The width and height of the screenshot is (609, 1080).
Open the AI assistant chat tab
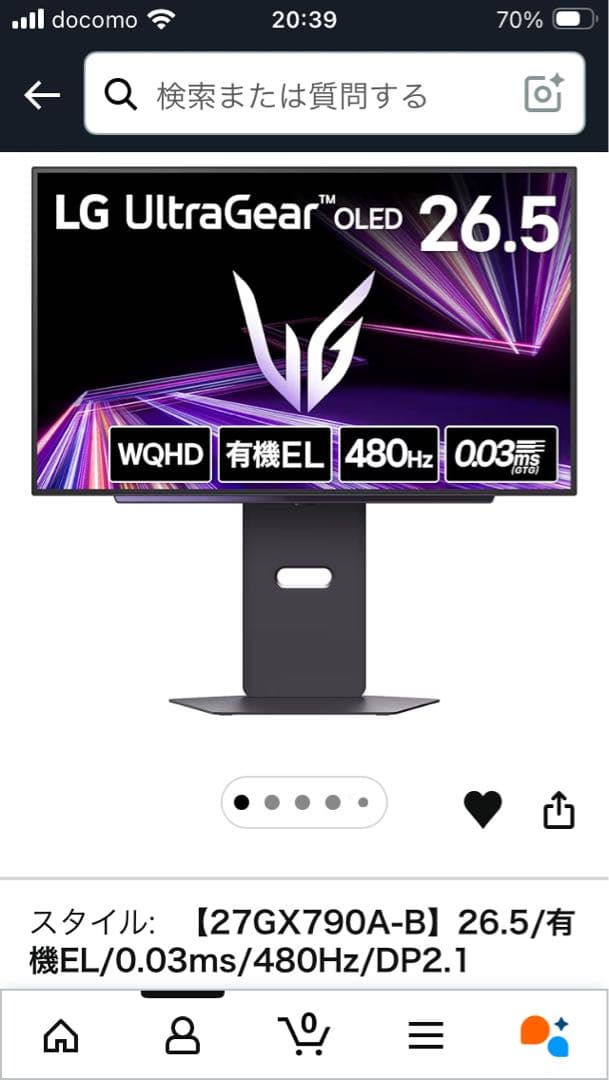click(x=544, y=1035)
